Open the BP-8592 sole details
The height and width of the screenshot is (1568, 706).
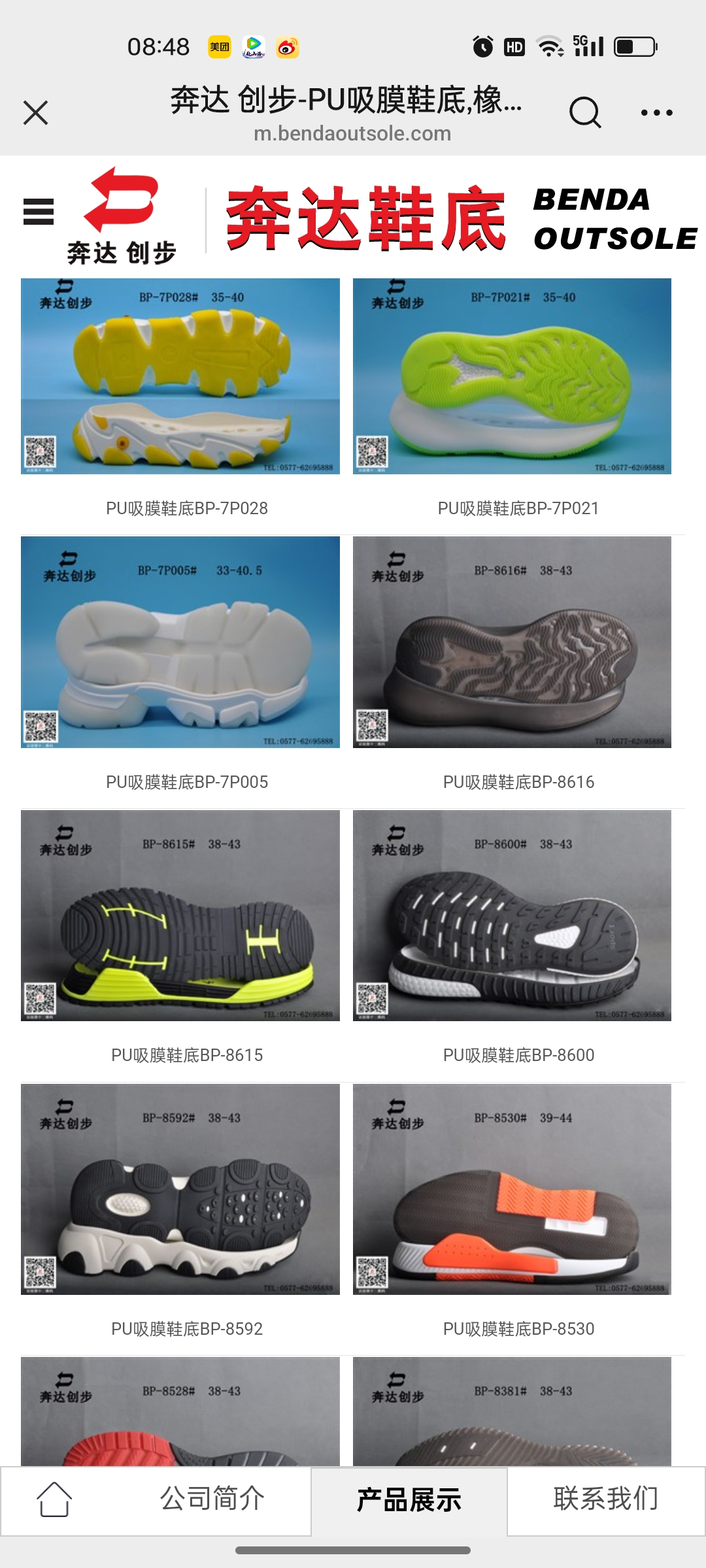pyautogui.click(x=180, y=1189)
